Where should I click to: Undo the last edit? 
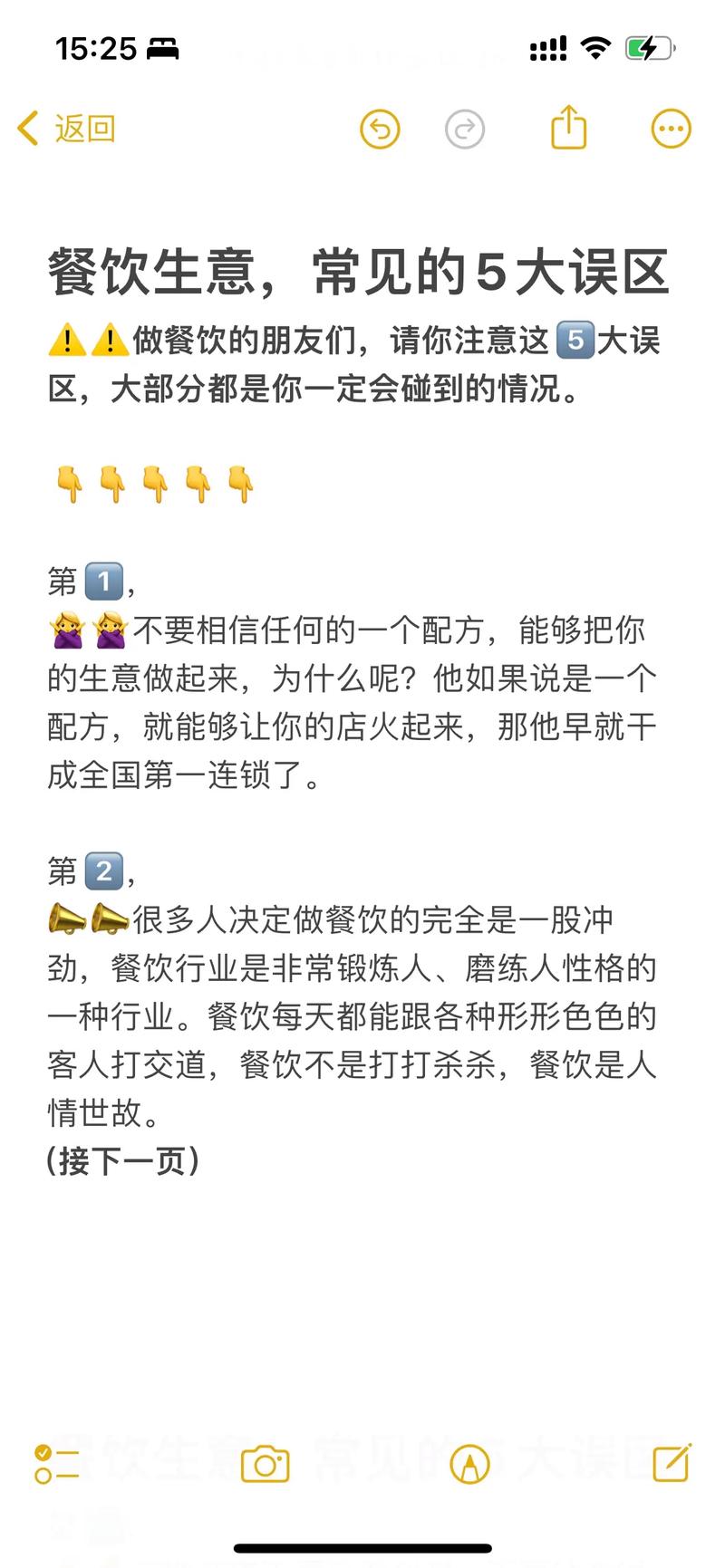[x=380, y=130]
